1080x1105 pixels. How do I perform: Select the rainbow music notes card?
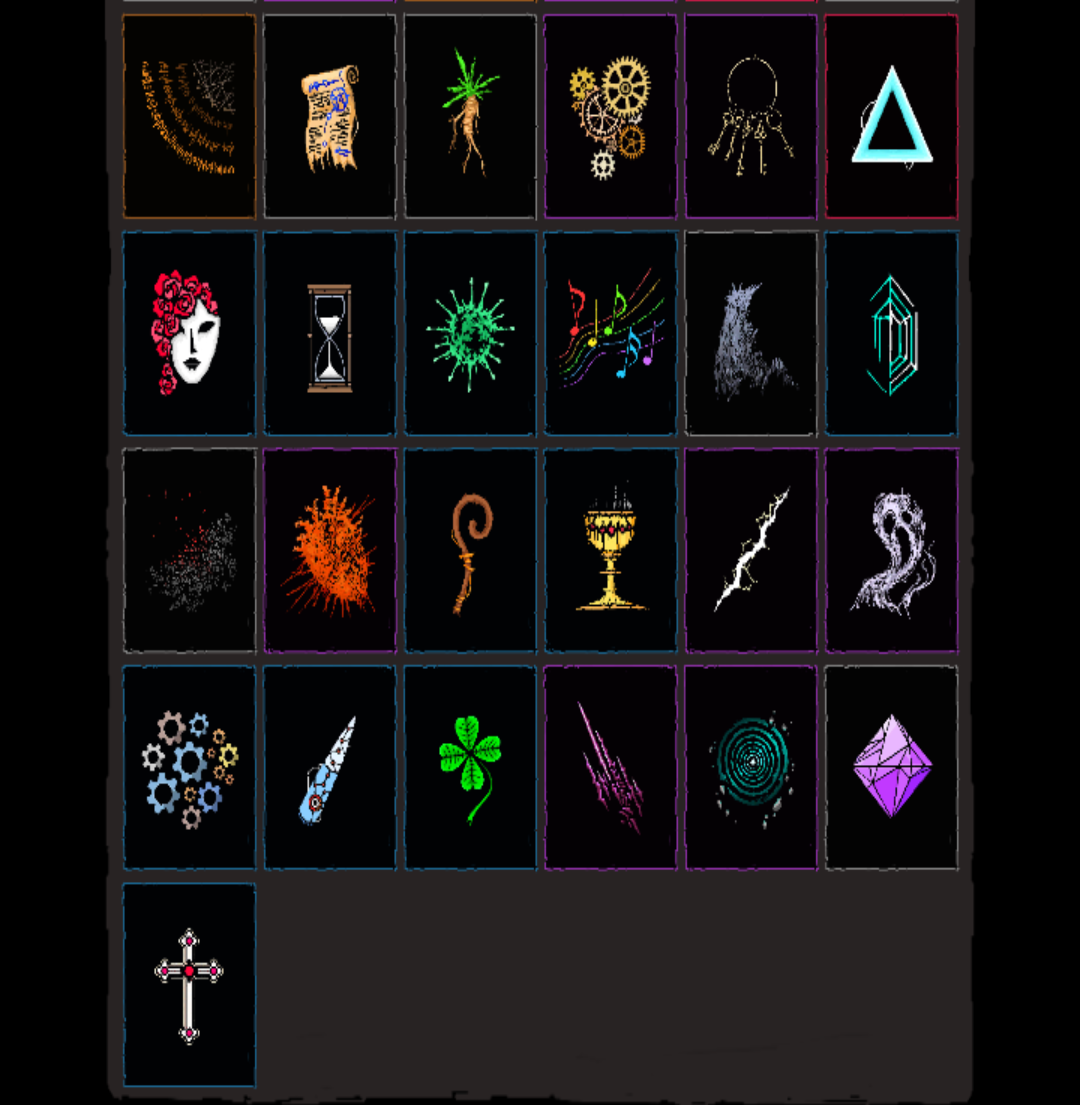coord(610,333)
